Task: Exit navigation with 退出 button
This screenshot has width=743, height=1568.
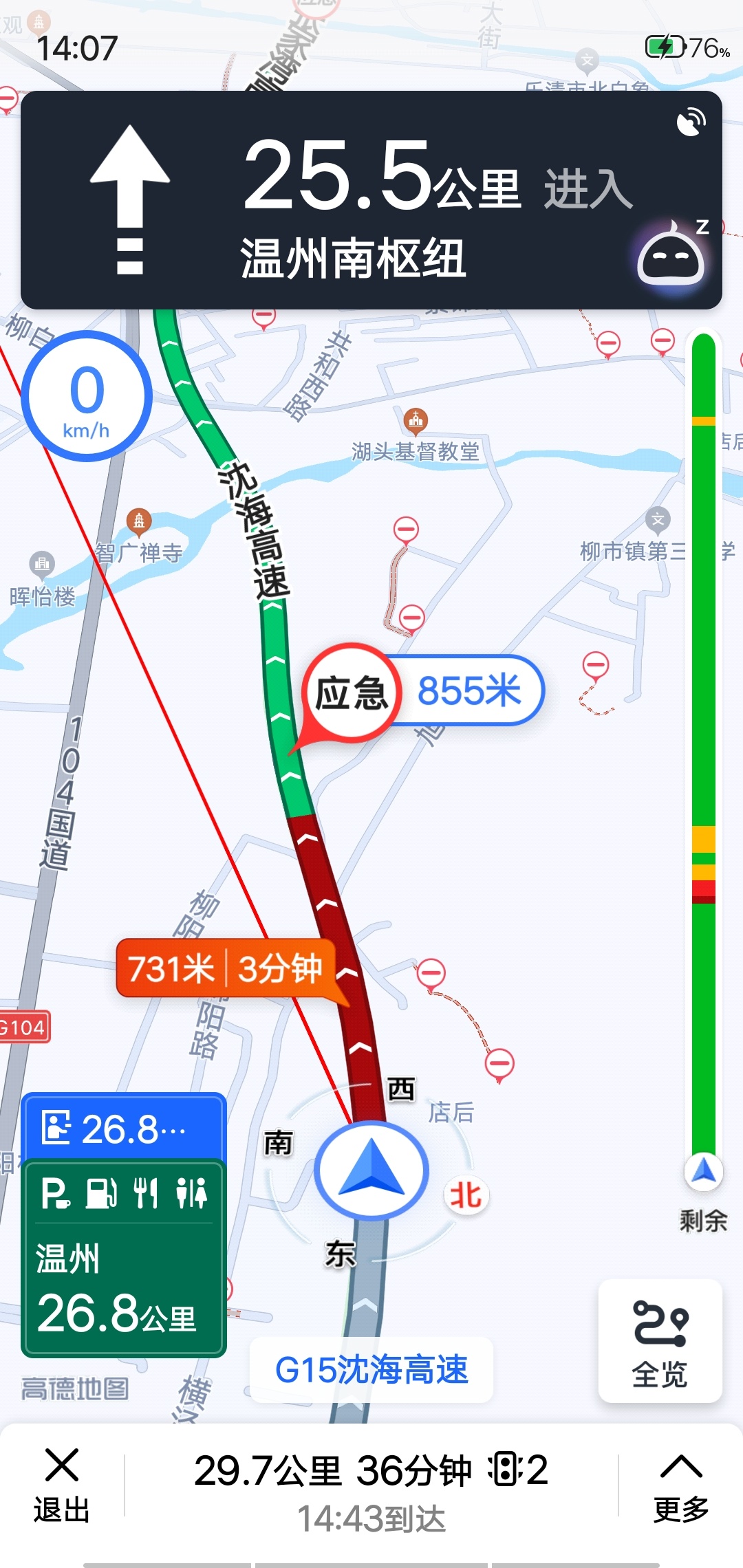Action: [62, 1484]
